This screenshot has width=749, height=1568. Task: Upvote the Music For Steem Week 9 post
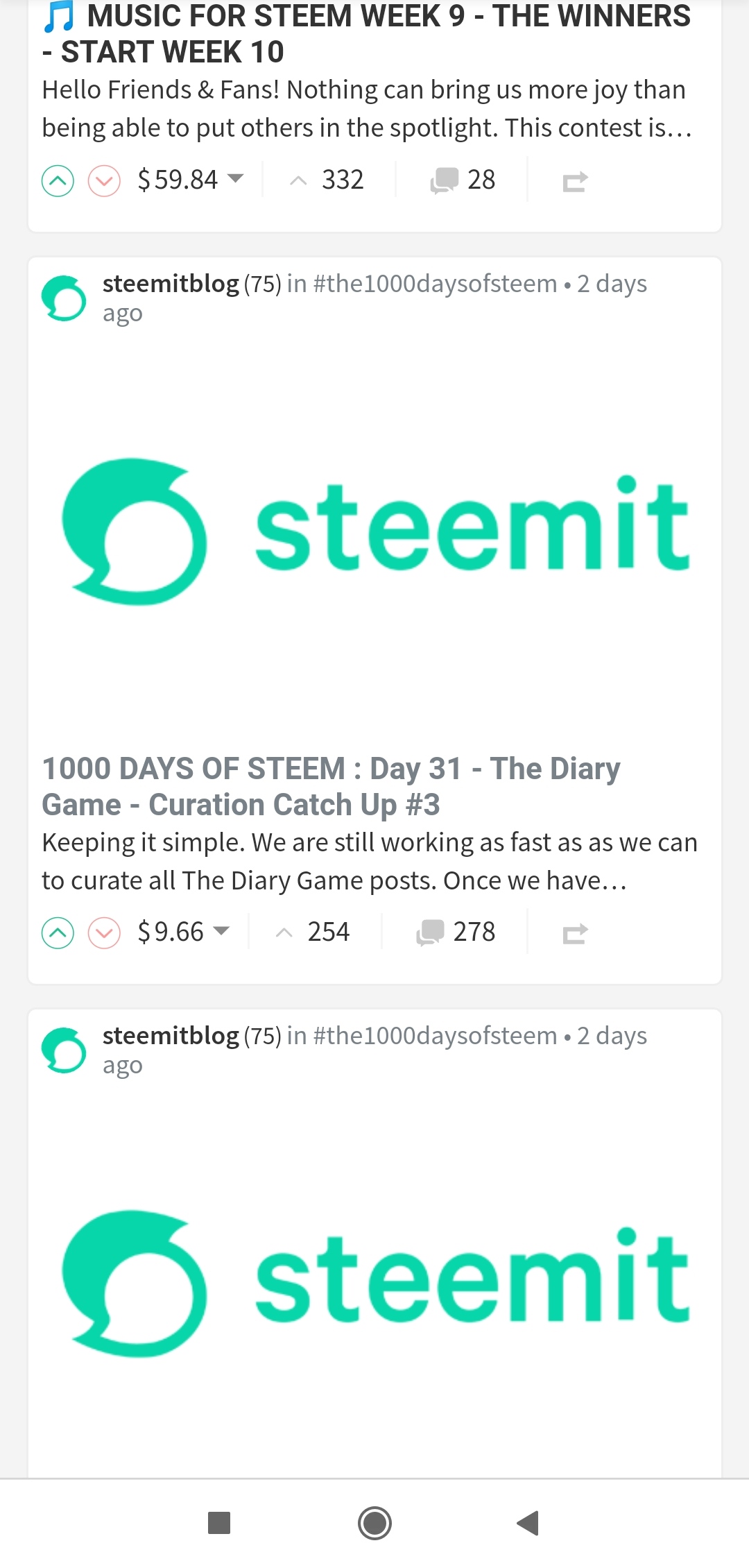click(58, 181)
